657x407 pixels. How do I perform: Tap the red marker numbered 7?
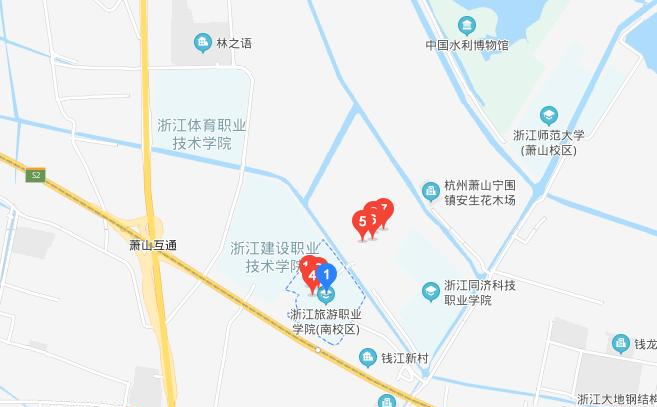pyautogui.click(x=385, y=208)
